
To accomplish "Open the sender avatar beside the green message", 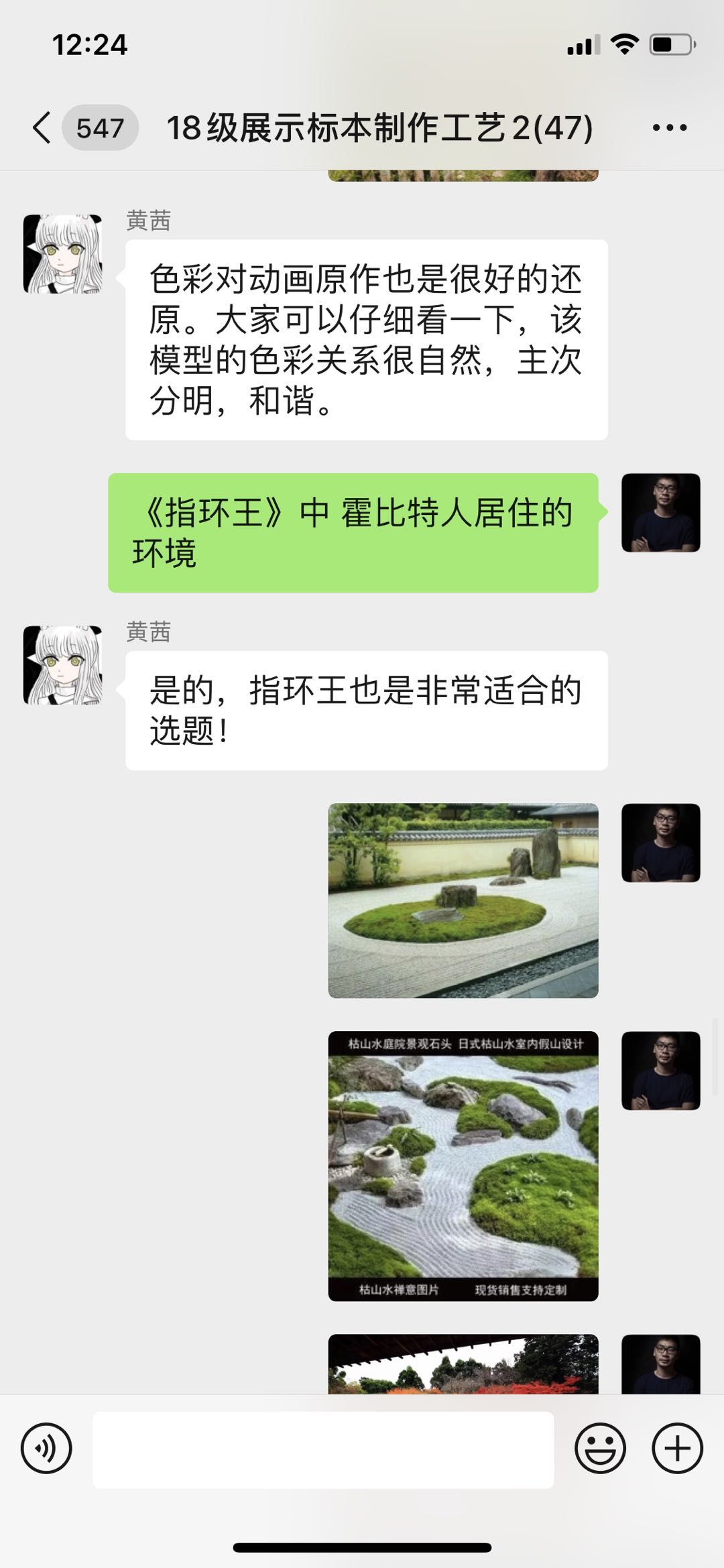I will pyautogui.click(x=660, y=513).
